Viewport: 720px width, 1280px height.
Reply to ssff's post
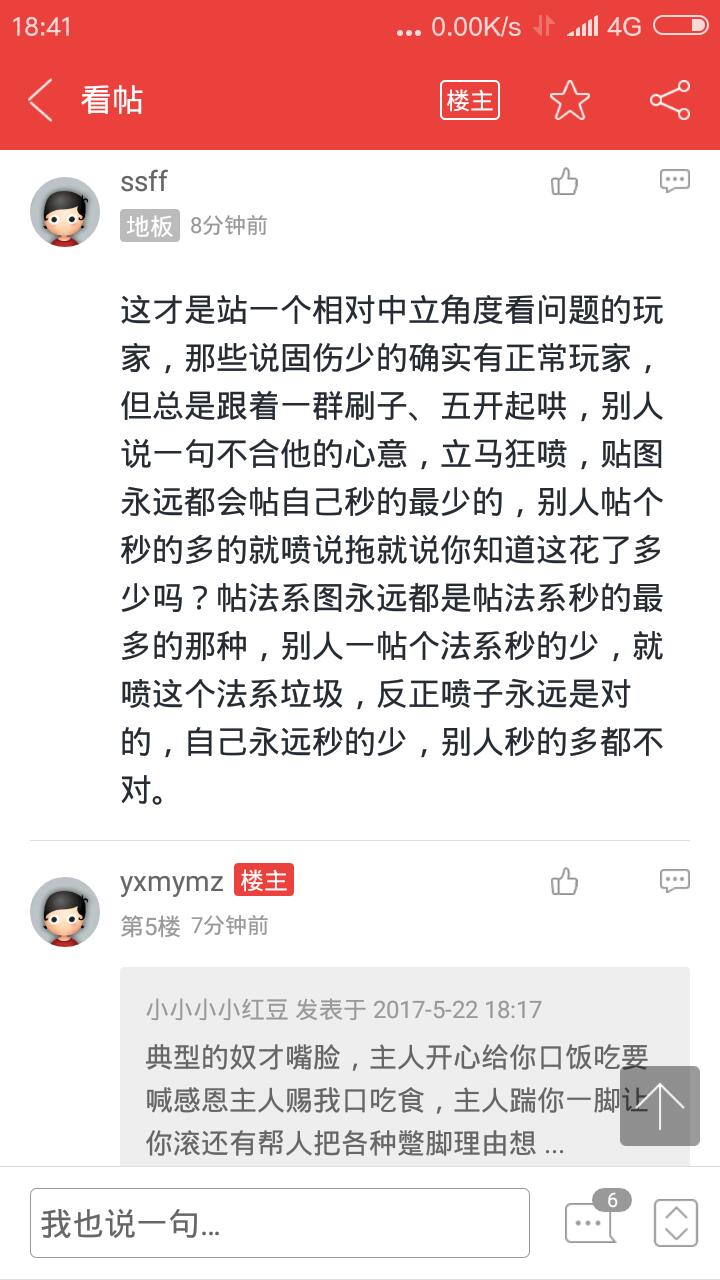click(x=674, y=181)
